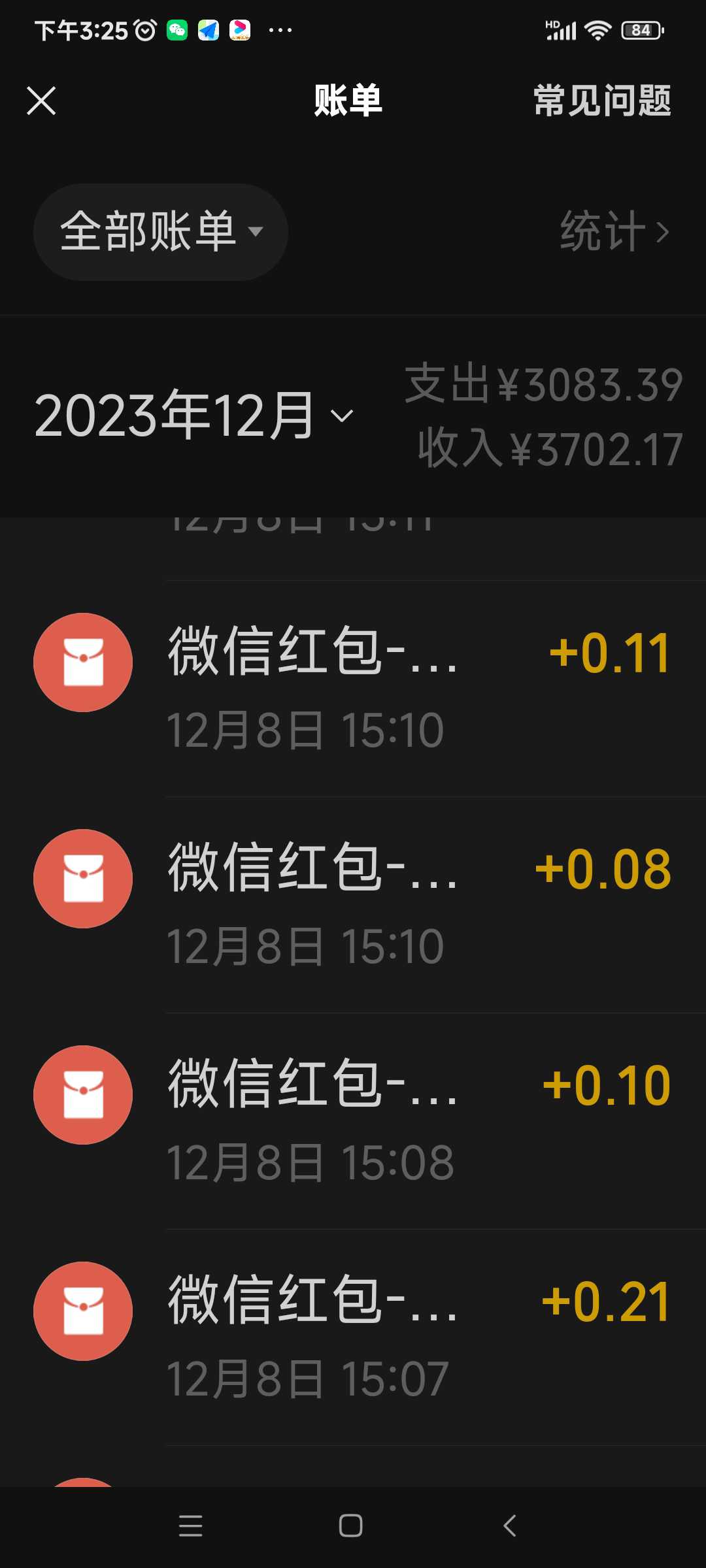
Task: Open the +0.11 red packet record
Action: tap(353, 689)
